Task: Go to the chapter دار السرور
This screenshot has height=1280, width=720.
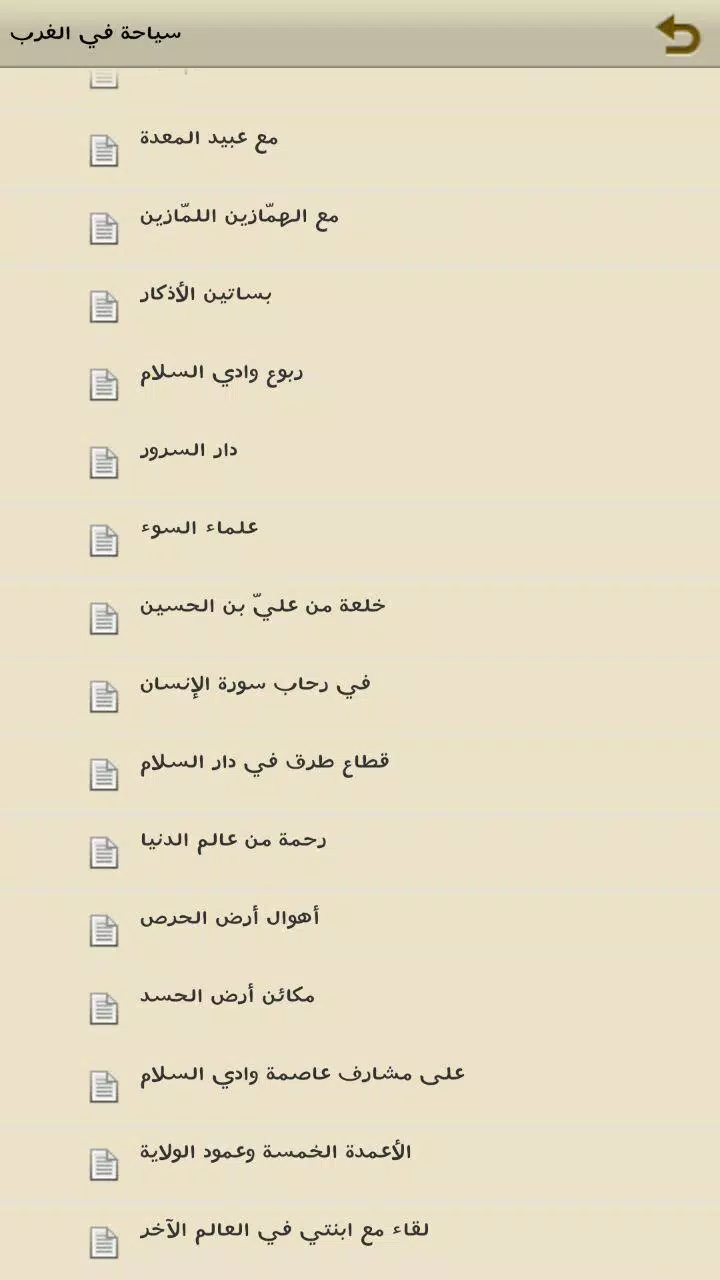Action: coord(360,461)
